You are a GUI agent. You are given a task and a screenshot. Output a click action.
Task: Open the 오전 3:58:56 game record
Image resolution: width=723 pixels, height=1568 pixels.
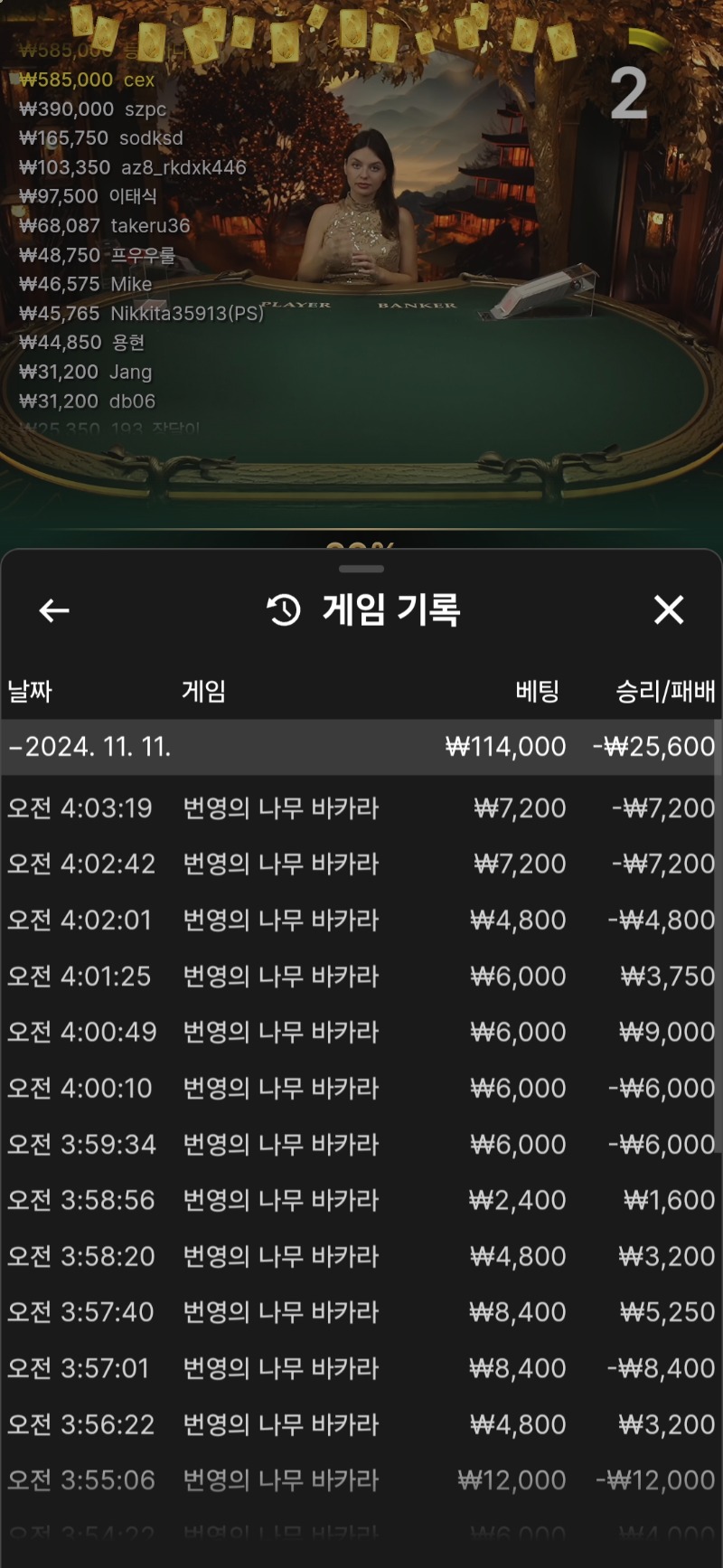360,1200
